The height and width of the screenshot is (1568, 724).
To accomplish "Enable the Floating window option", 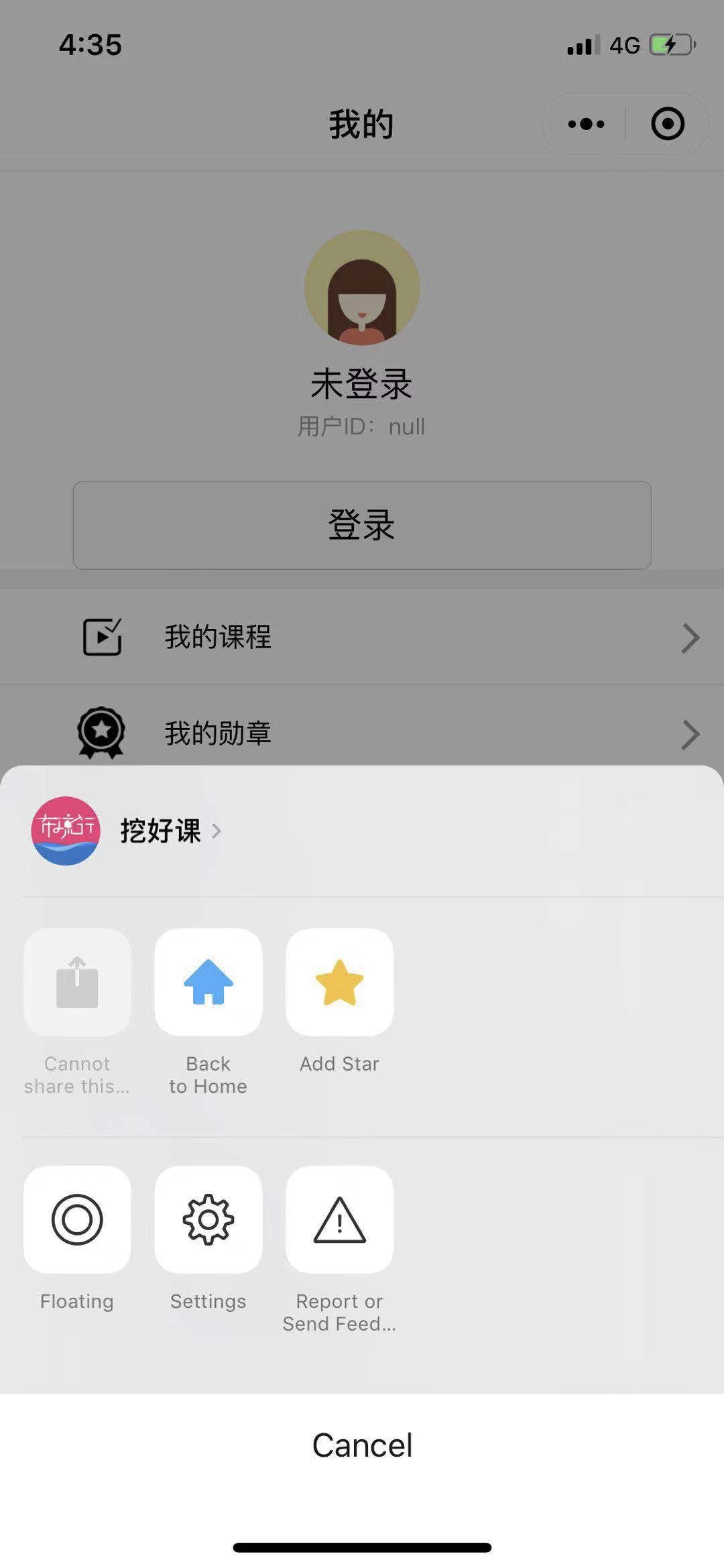I will 77,1219.
